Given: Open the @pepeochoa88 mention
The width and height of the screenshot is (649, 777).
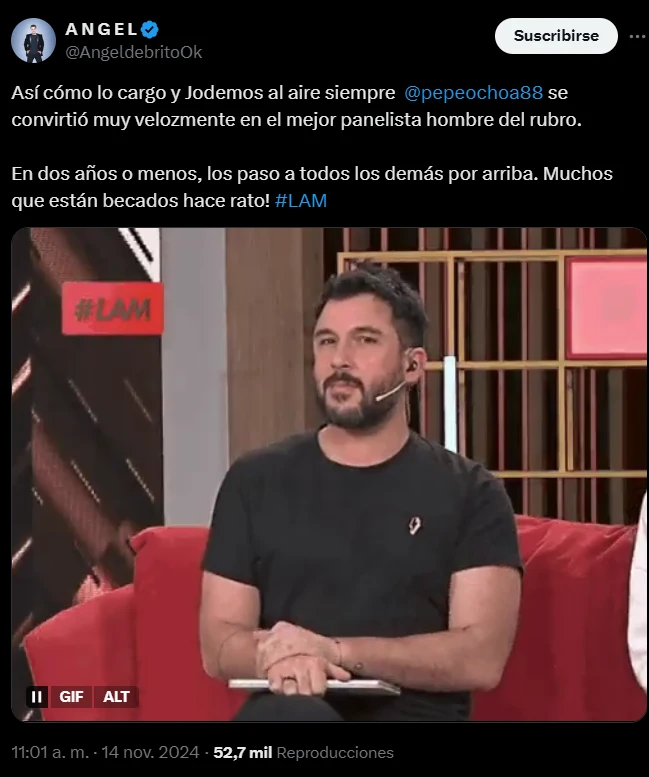Looking at the screenshot, I should (473, 92).
